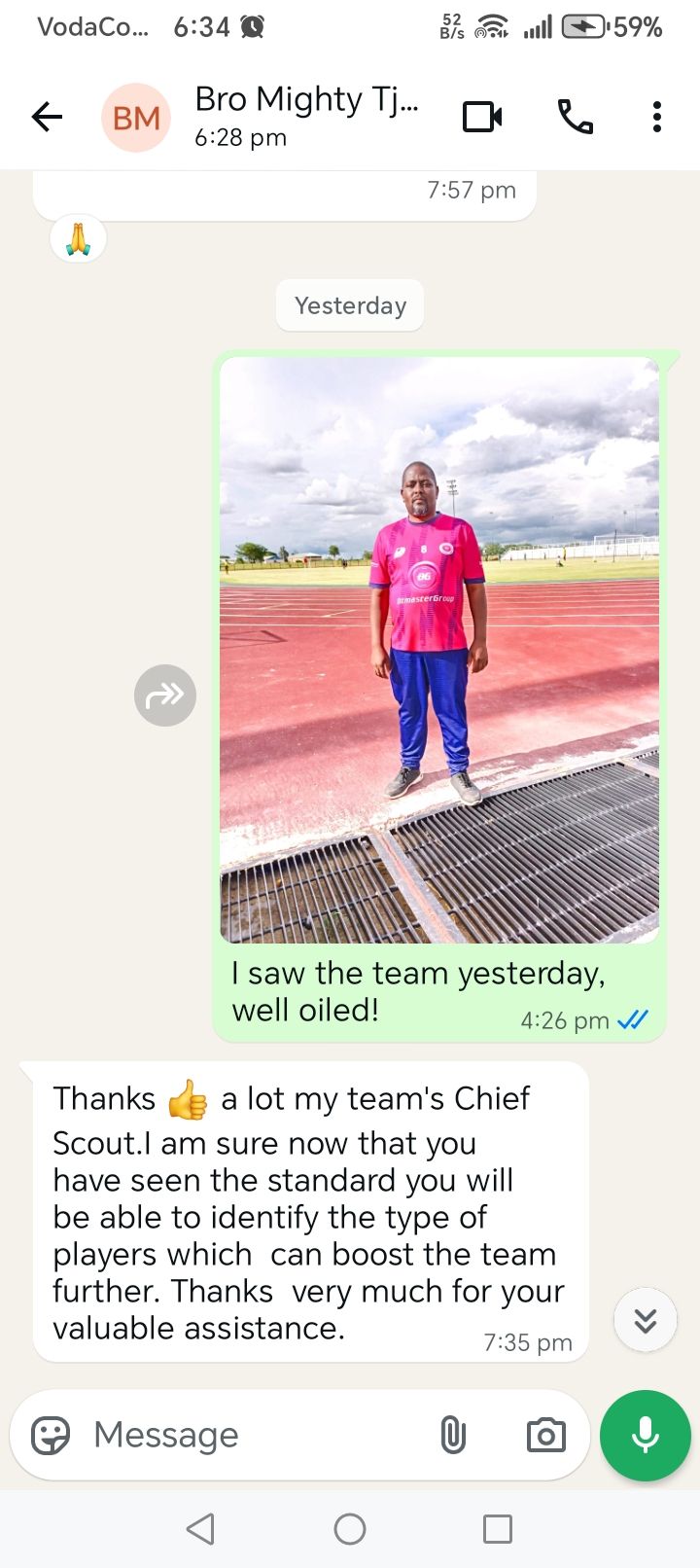Jump to the latest messages

tap(646, 1320)
